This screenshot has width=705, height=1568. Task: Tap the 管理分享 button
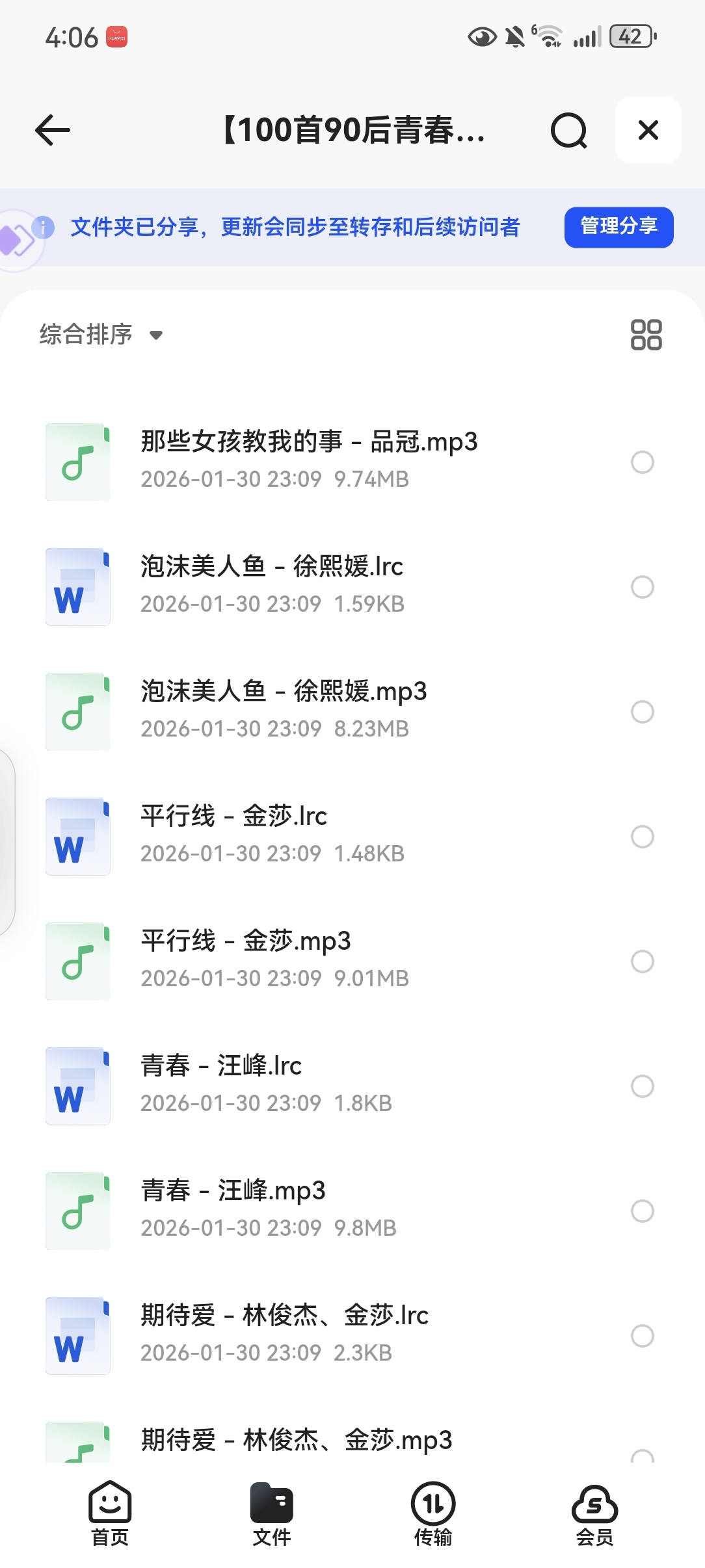(618, 227)
